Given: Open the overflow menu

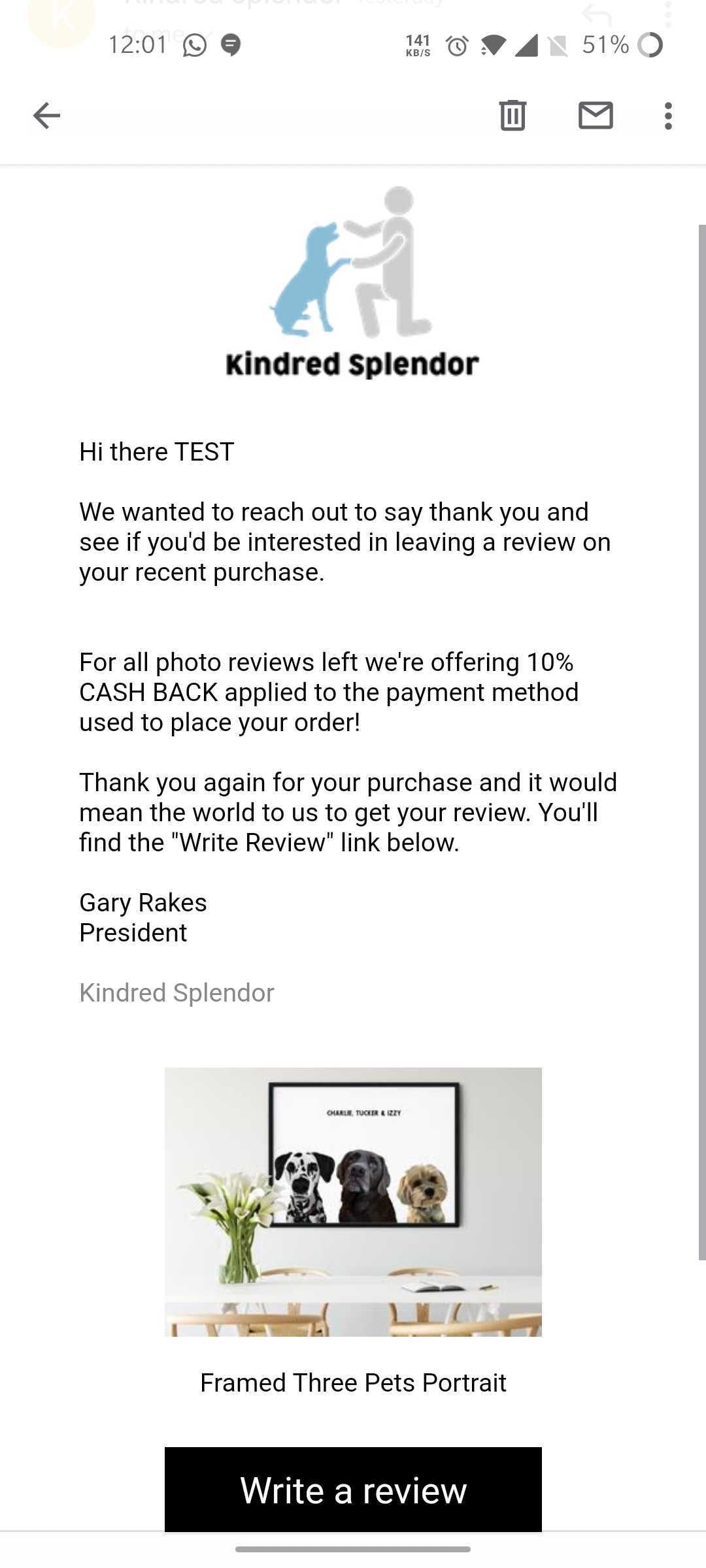Looking at the screenshot, I should point(667,116).
